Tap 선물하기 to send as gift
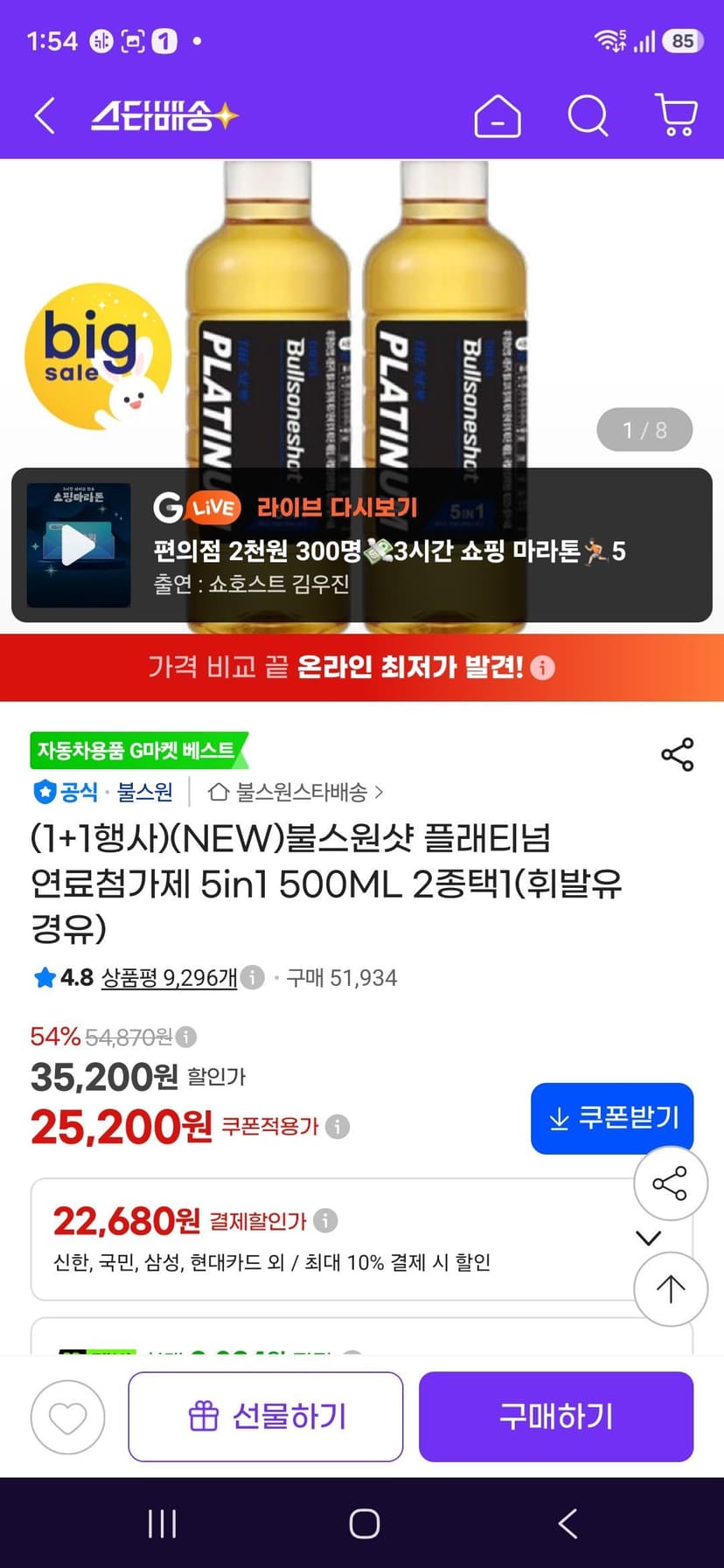 [266, 1417]
